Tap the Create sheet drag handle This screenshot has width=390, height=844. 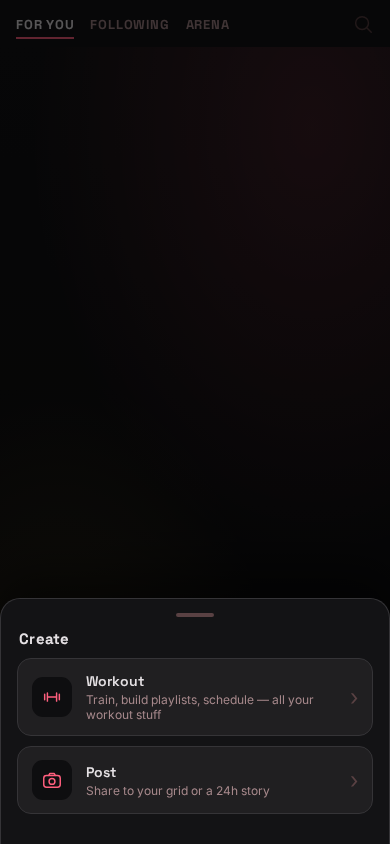click(x=195, y=615)
